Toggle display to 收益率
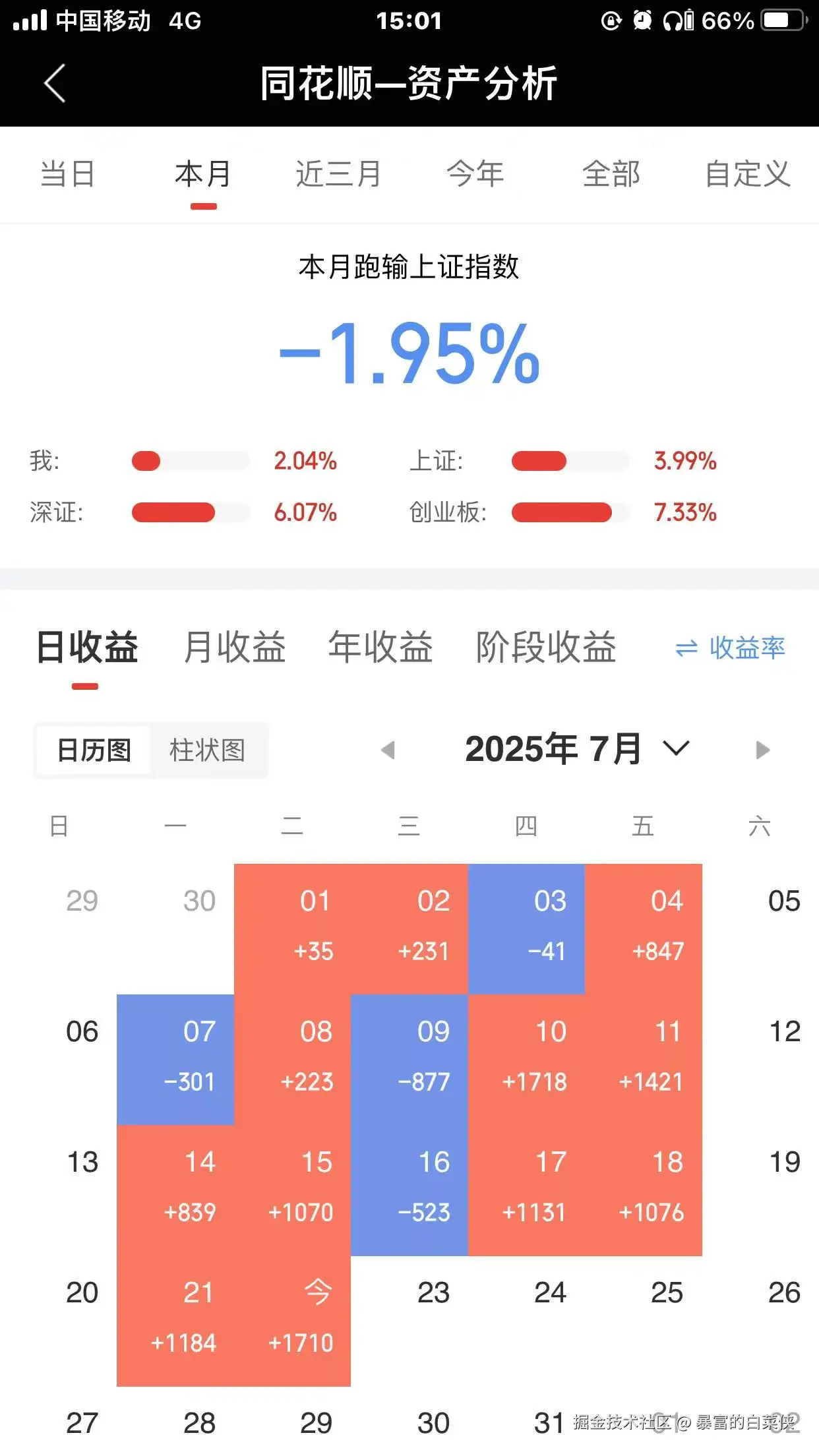Image resolution: width=819 pixels, height=1456 pixels. [x=731, y=648]
